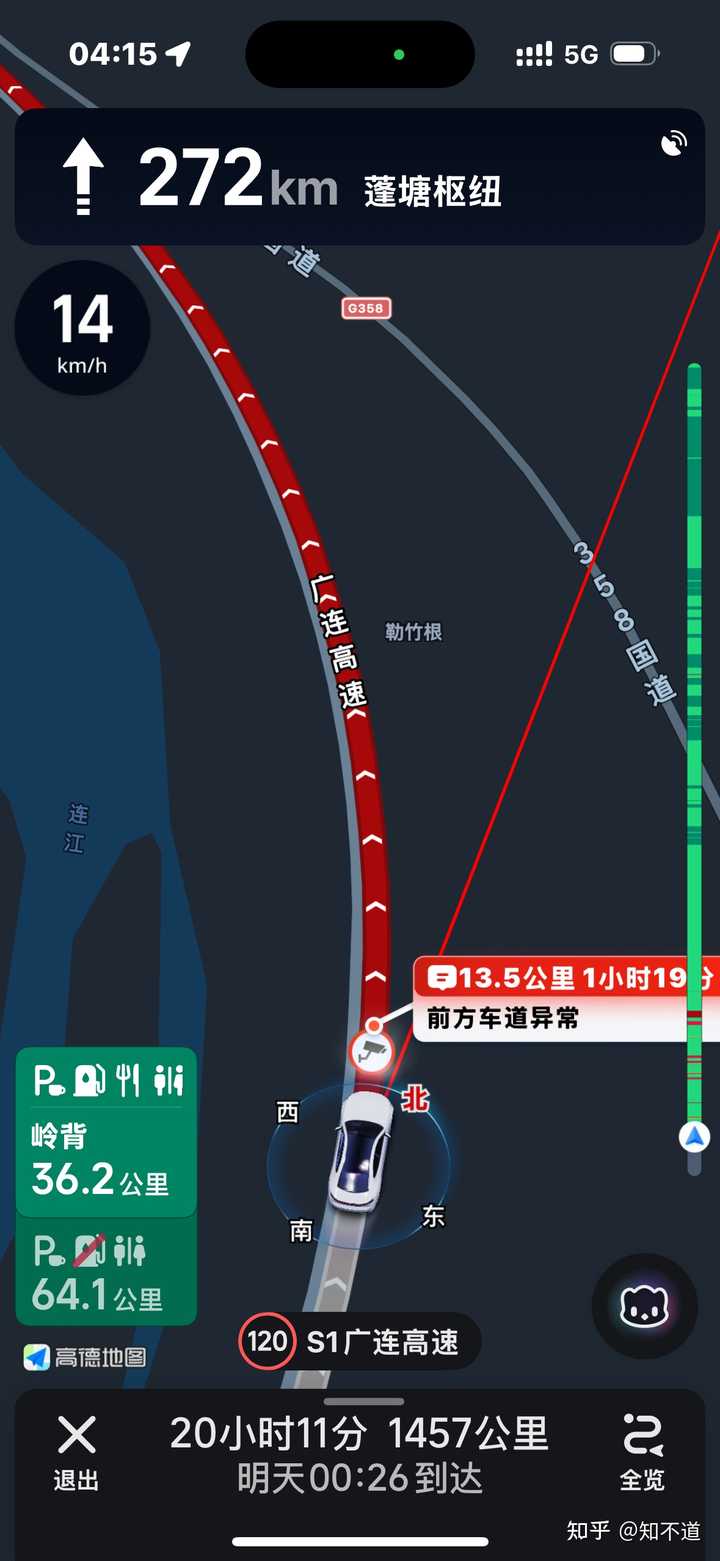Image resolution: width=720 pixels, height=1561 pixels.
Task: Open the cat-faced voice assistant button
Action: [x=644, y=1306]
